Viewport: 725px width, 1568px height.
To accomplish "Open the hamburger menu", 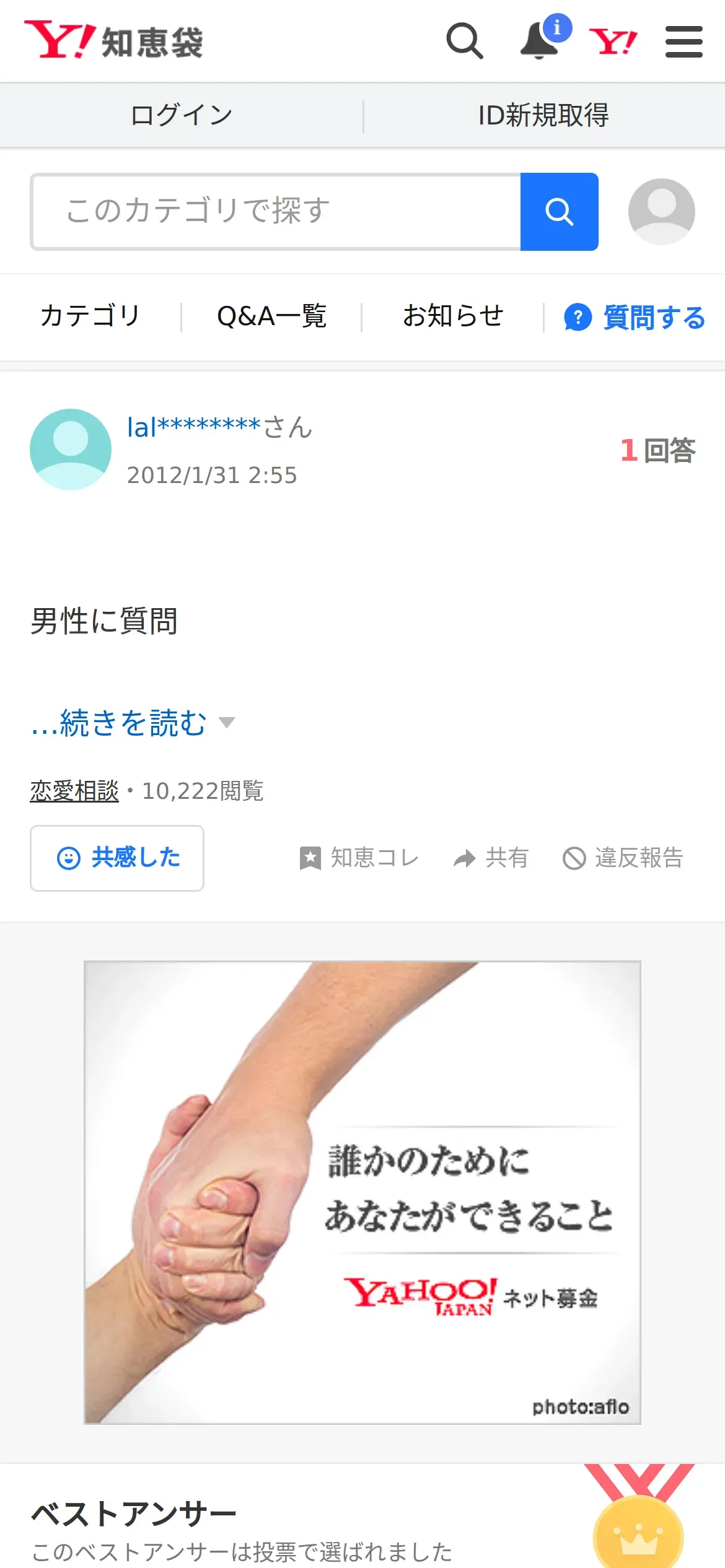I will (683, 41).
